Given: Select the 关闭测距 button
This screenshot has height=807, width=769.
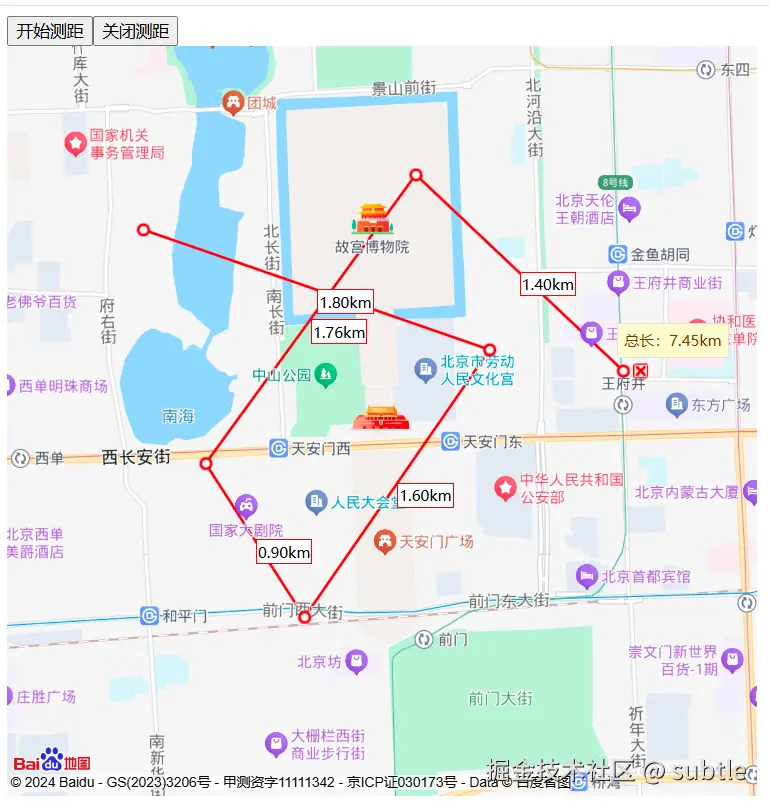Looking at the screenshot, I should [x=135, y=31].
